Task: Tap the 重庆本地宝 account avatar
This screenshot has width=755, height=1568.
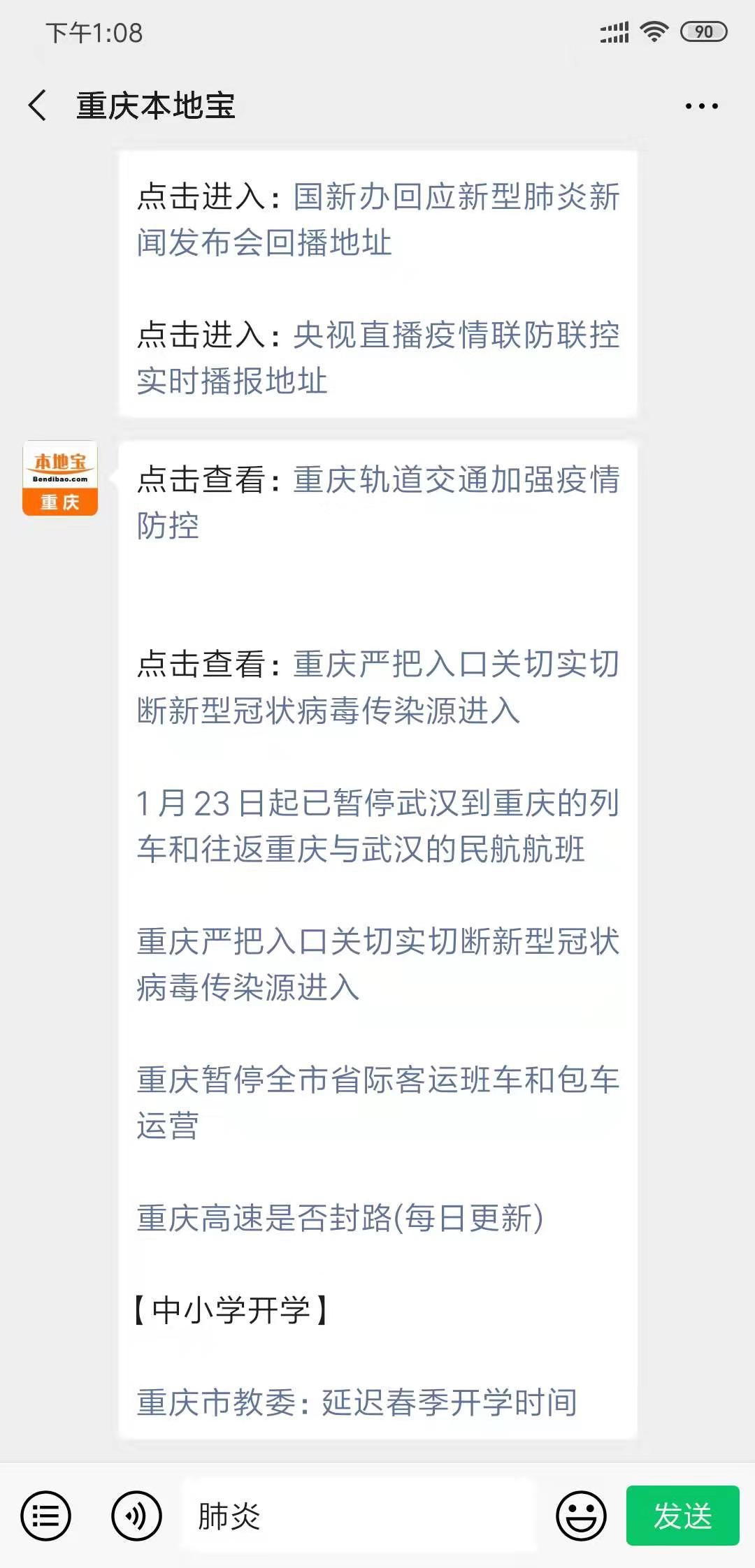Action: [60, 479]
